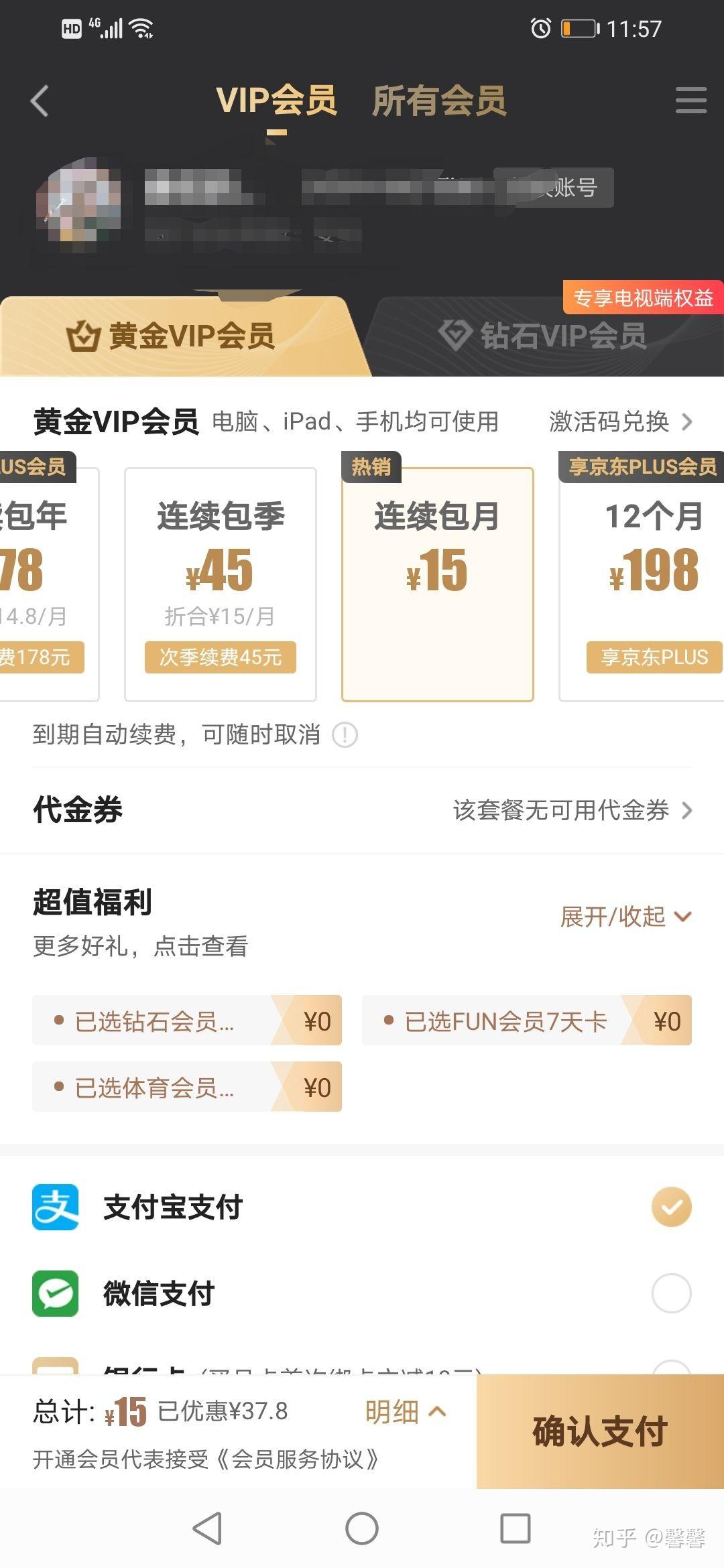Open the hamburger menu at top right
Viewport: 724px width, 1568px height.
[x=690, y=101]
